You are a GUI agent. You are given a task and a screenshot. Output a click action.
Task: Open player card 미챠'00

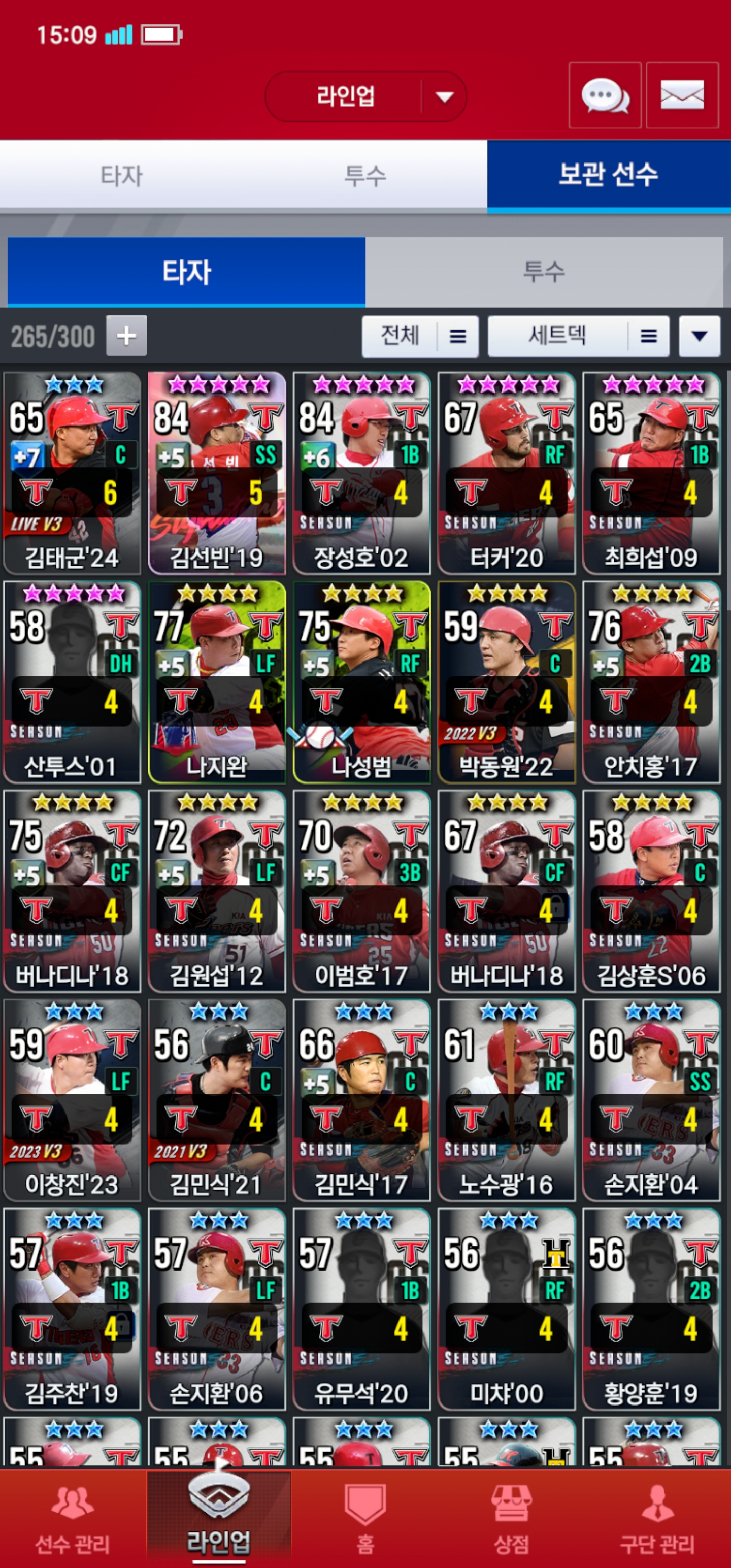coord(507,1310)
